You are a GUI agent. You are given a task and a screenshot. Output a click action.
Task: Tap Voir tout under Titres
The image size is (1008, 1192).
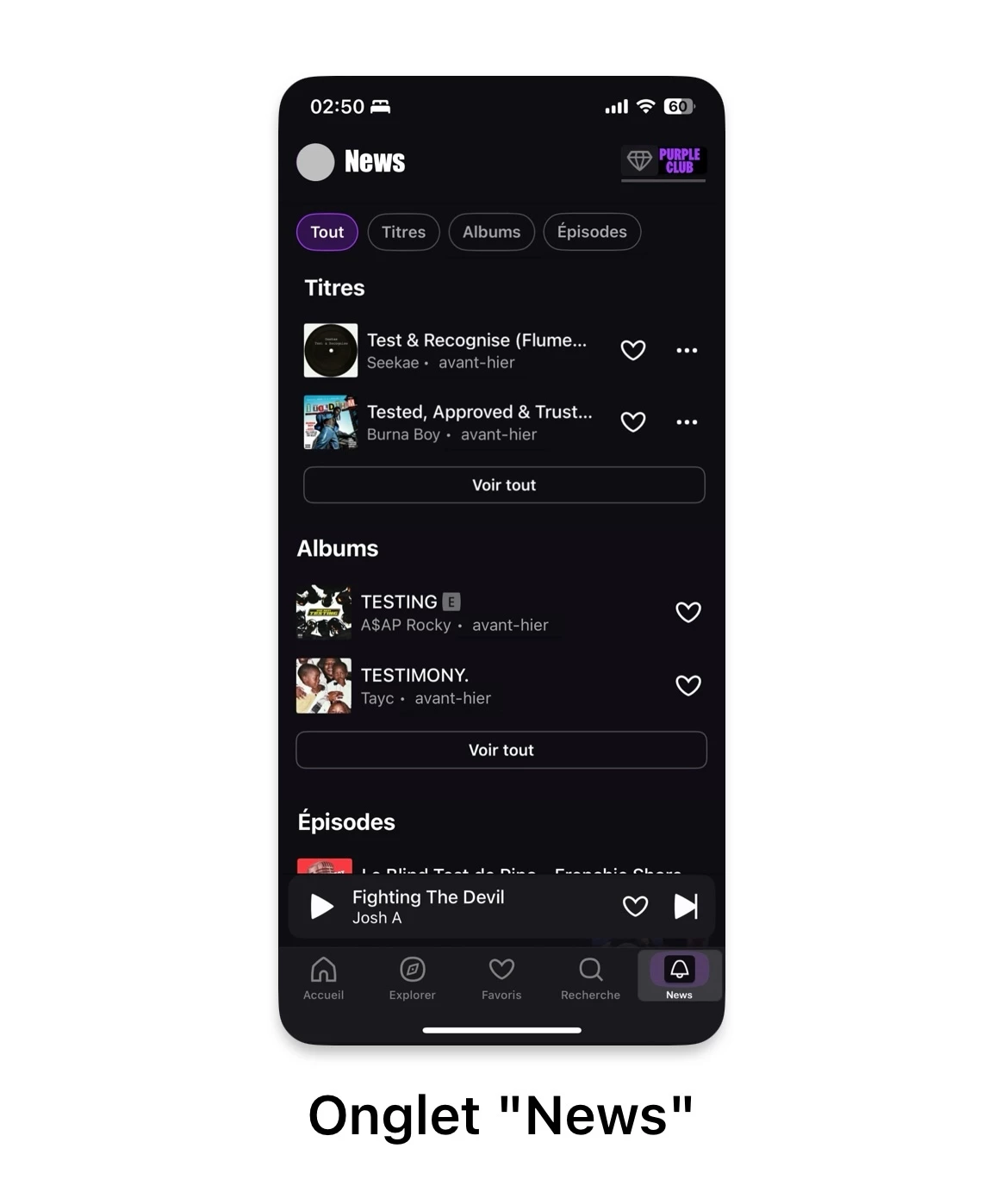point(504,485)
